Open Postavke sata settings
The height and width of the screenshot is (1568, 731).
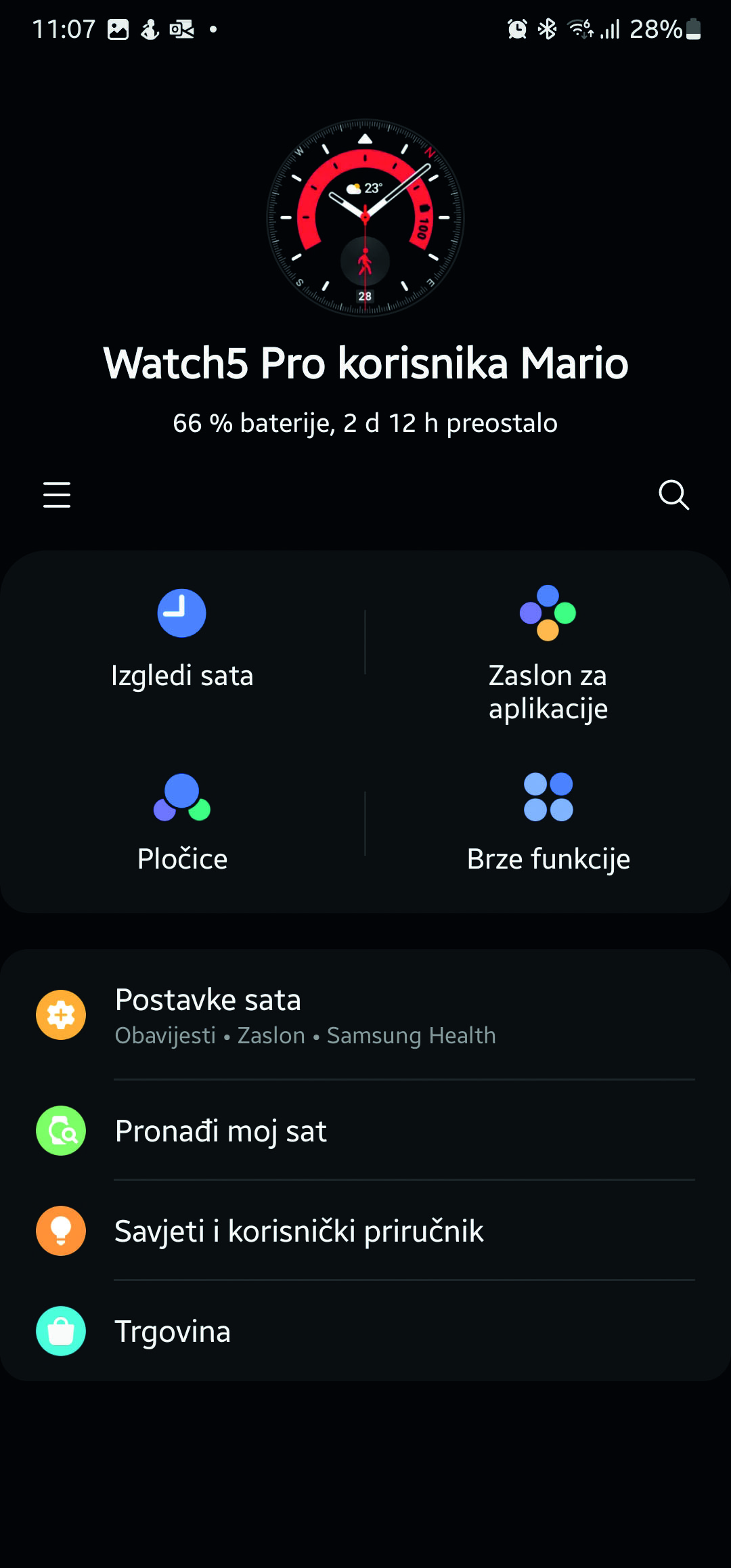[208, 1000]
